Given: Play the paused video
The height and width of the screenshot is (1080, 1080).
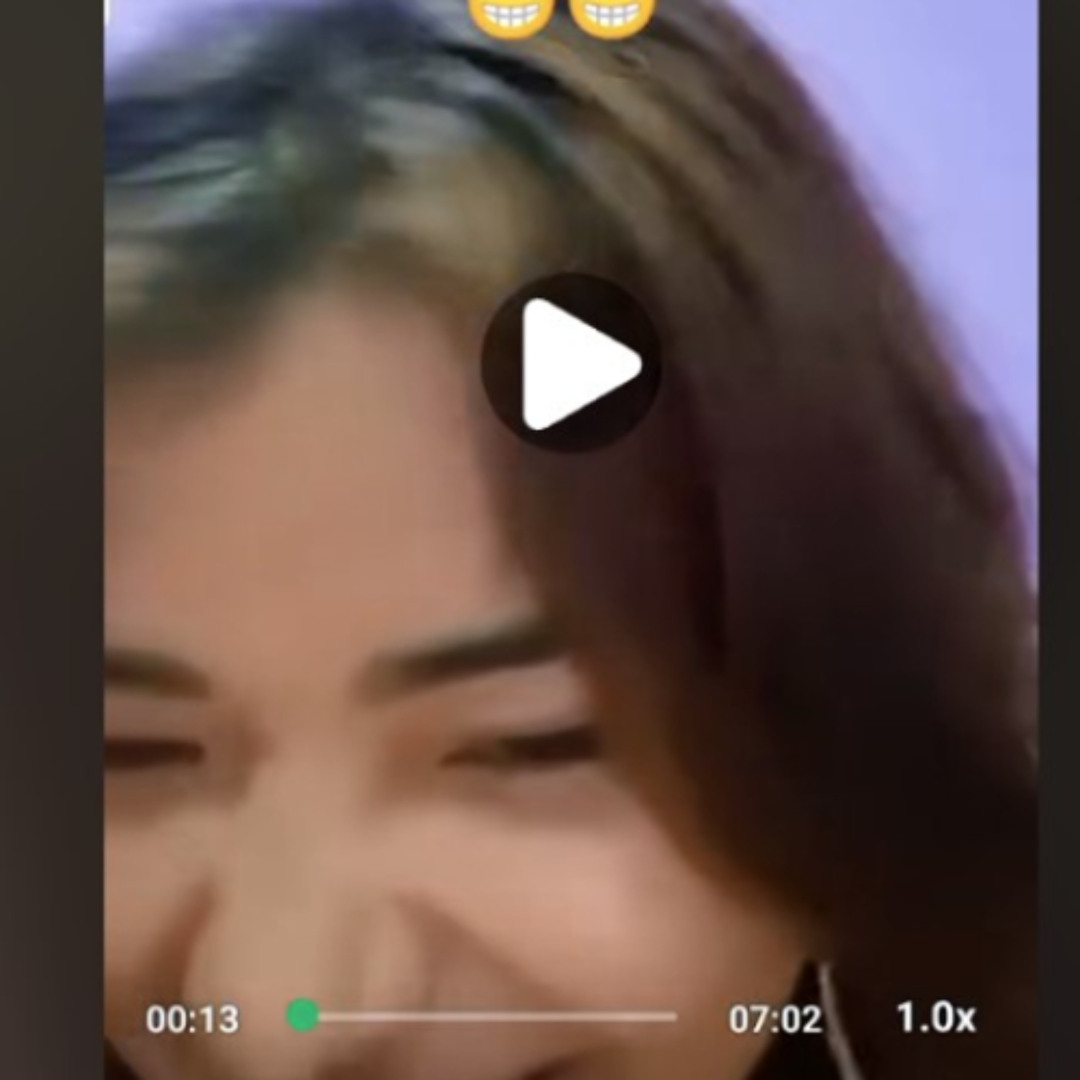Looking at the screenshot, I should point(571,363).
